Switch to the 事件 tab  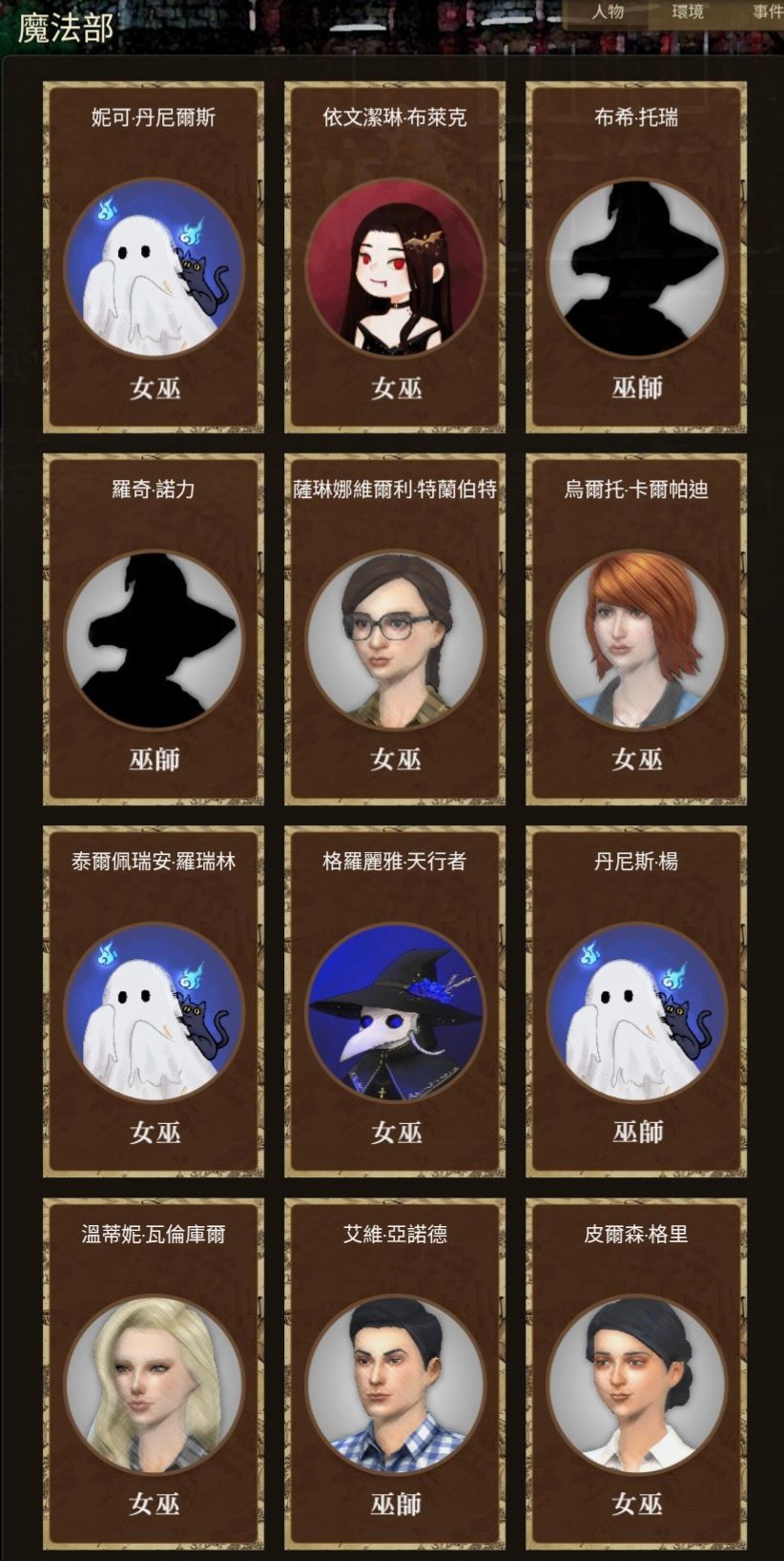click(x=766, y=12)
